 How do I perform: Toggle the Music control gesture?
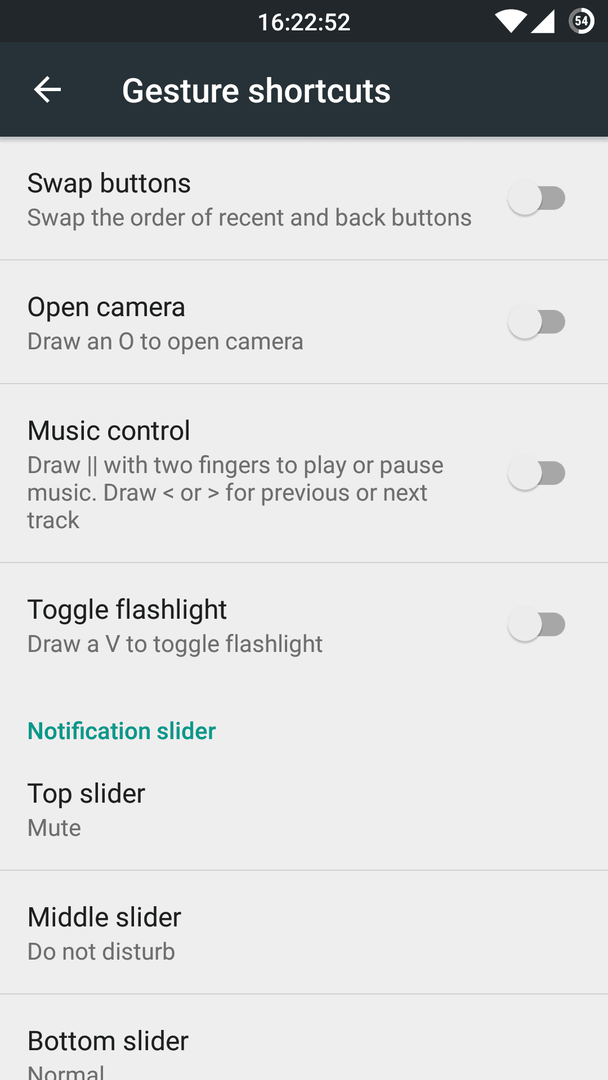click(x=536, y=474)
